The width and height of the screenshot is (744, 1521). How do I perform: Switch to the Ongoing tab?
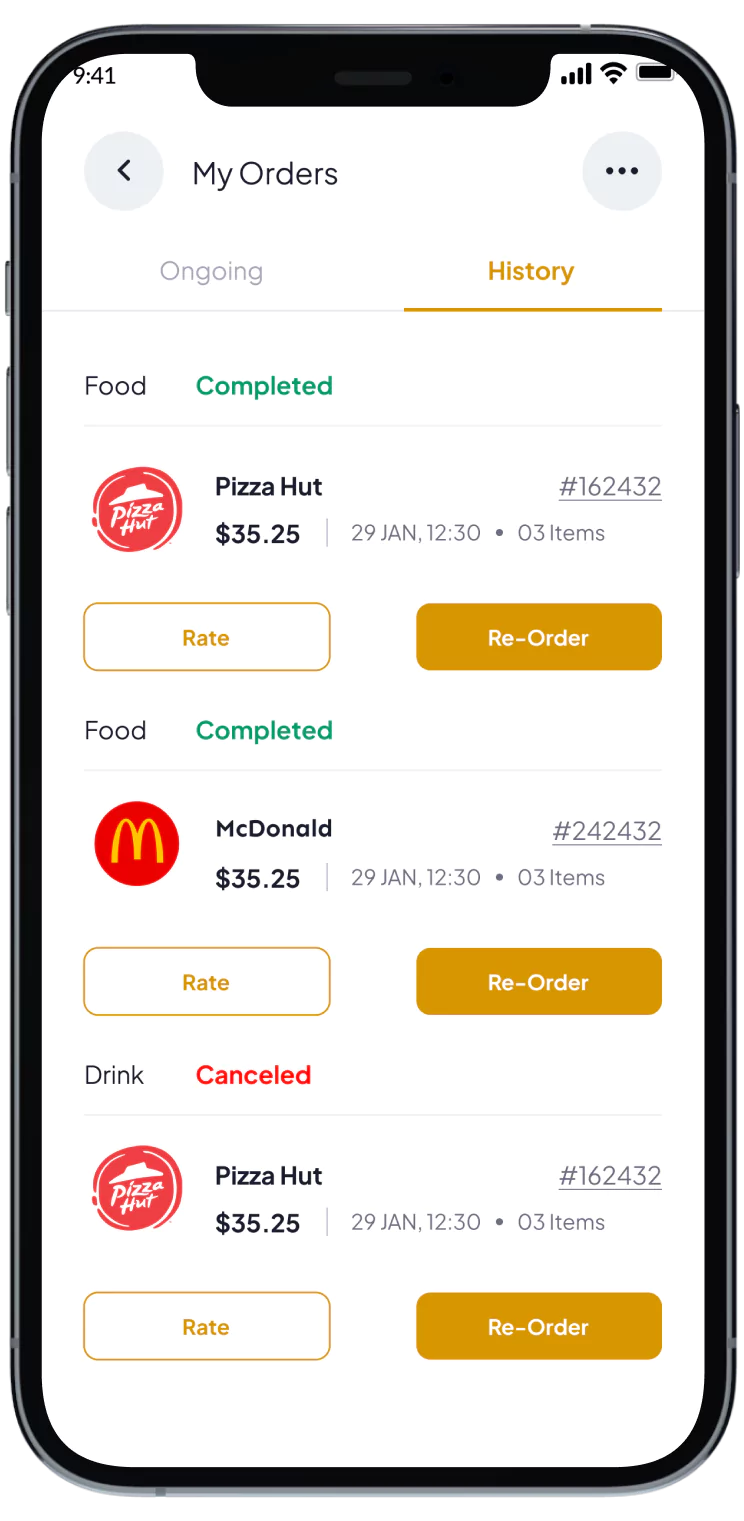[x=211, y=271]
